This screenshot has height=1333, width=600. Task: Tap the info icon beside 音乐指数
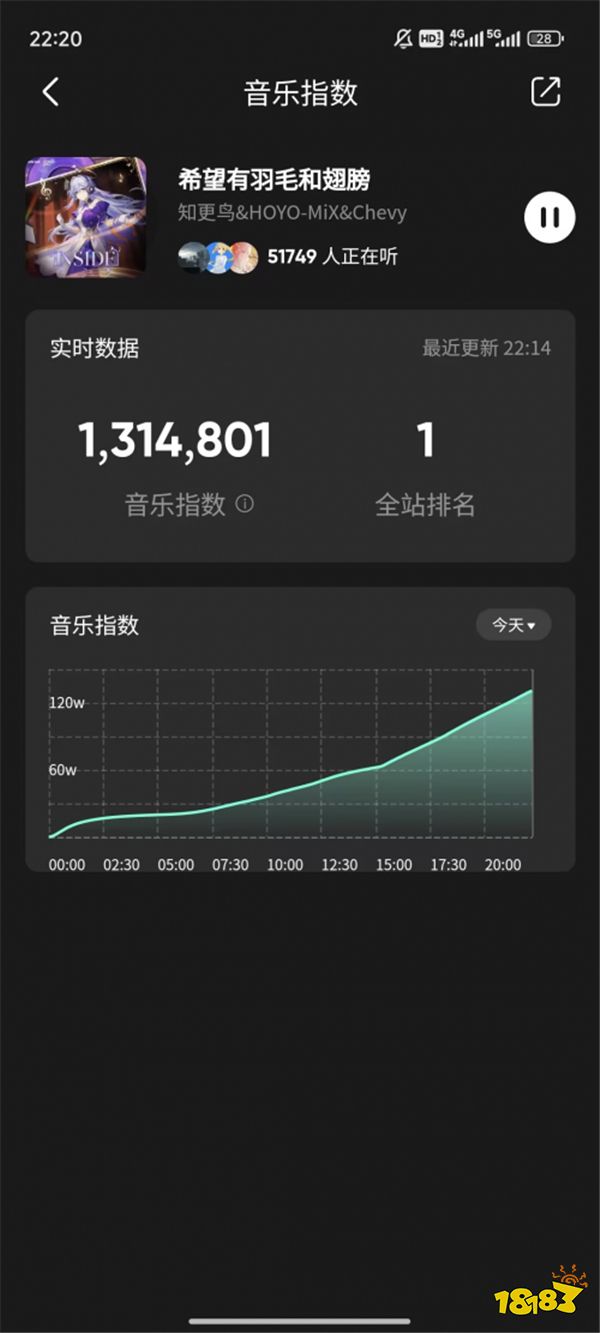[x=244, y=504]
